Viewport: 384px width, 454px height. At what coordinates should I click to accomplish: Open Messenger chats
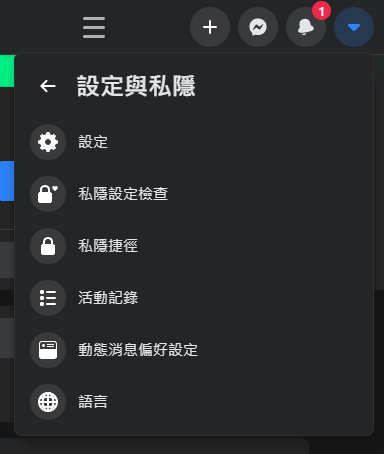tap(258, 27)
